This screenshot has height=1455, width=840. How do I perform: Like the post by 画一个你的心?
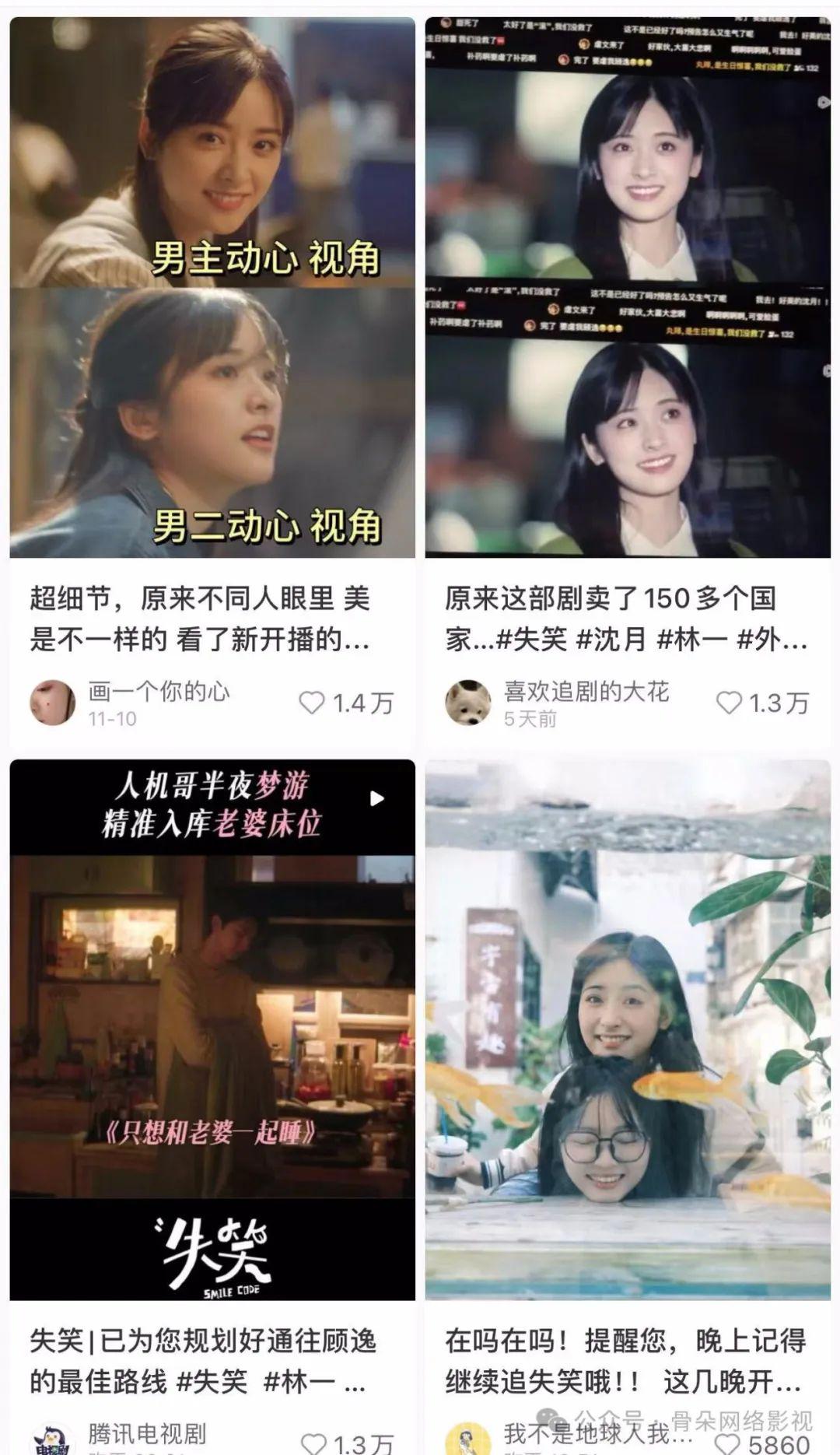click(x=312, y=703)
